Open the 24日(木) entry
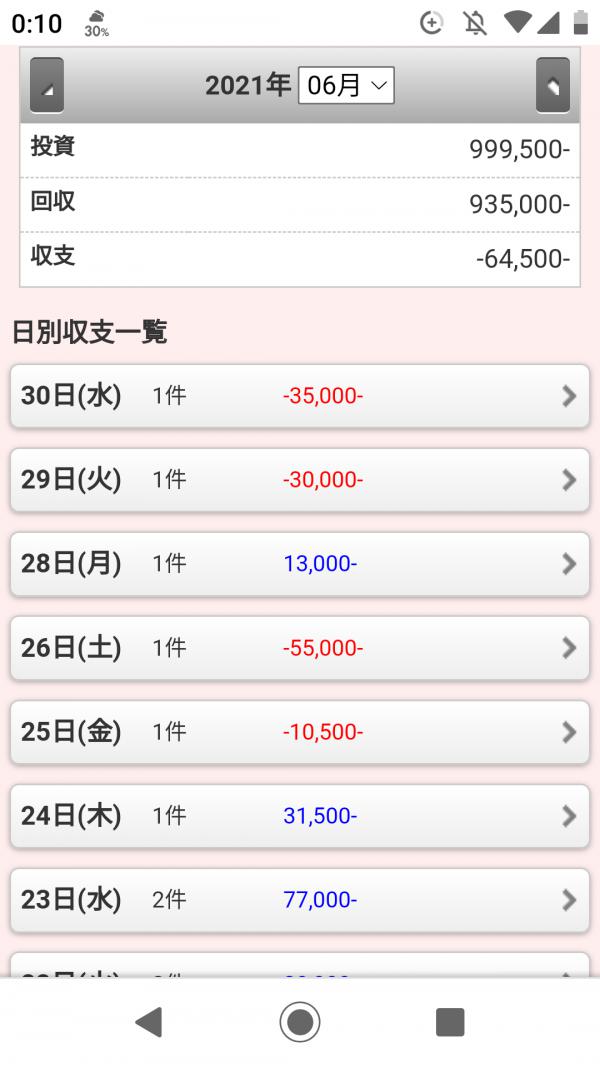This screenshot has height=1067, width=600. 300,816
